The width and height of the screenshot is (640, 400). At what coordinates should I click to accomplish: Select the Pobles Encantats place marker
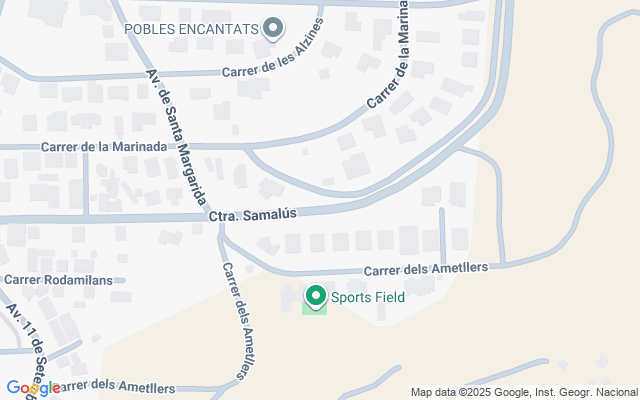pos(272,30)
